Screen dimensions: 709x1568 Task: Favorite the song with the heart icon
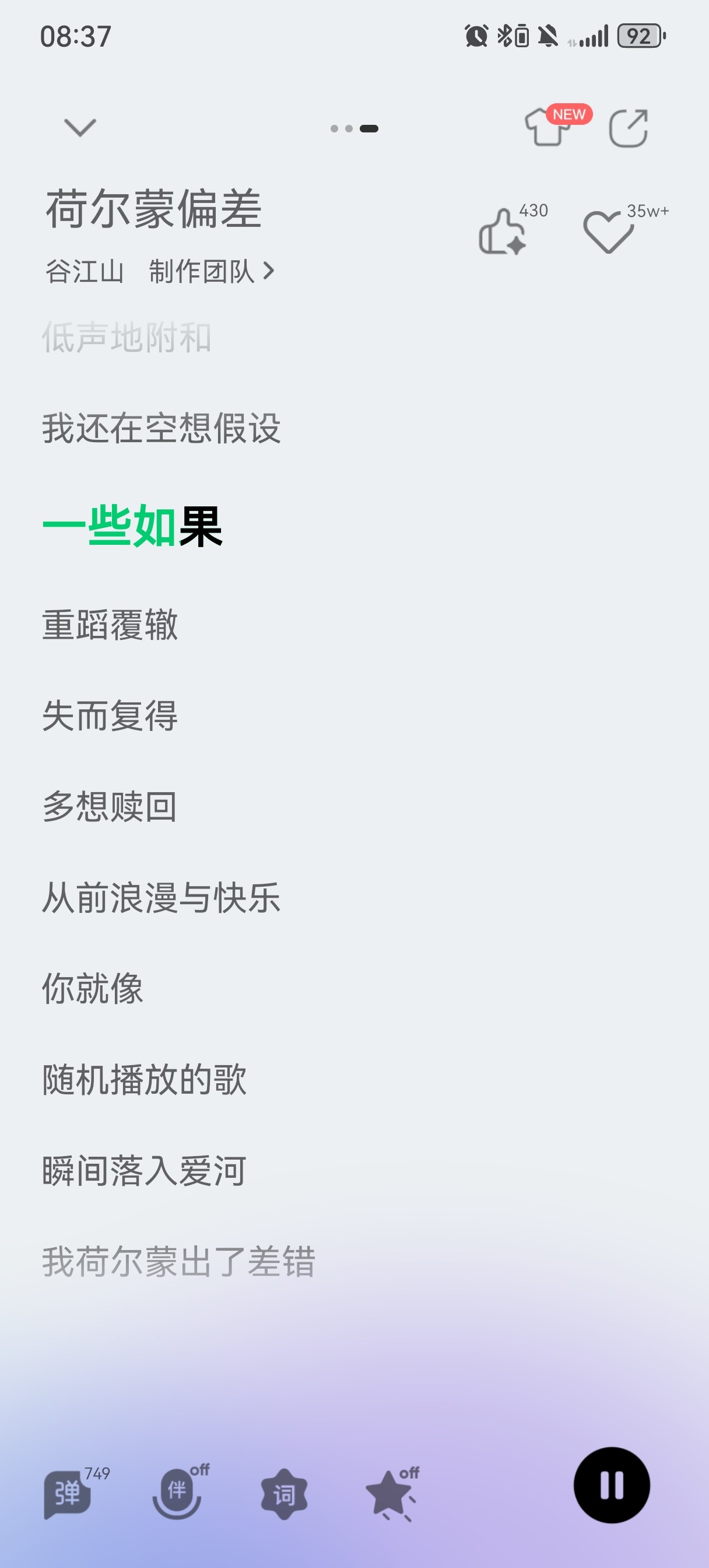(608, 232)
